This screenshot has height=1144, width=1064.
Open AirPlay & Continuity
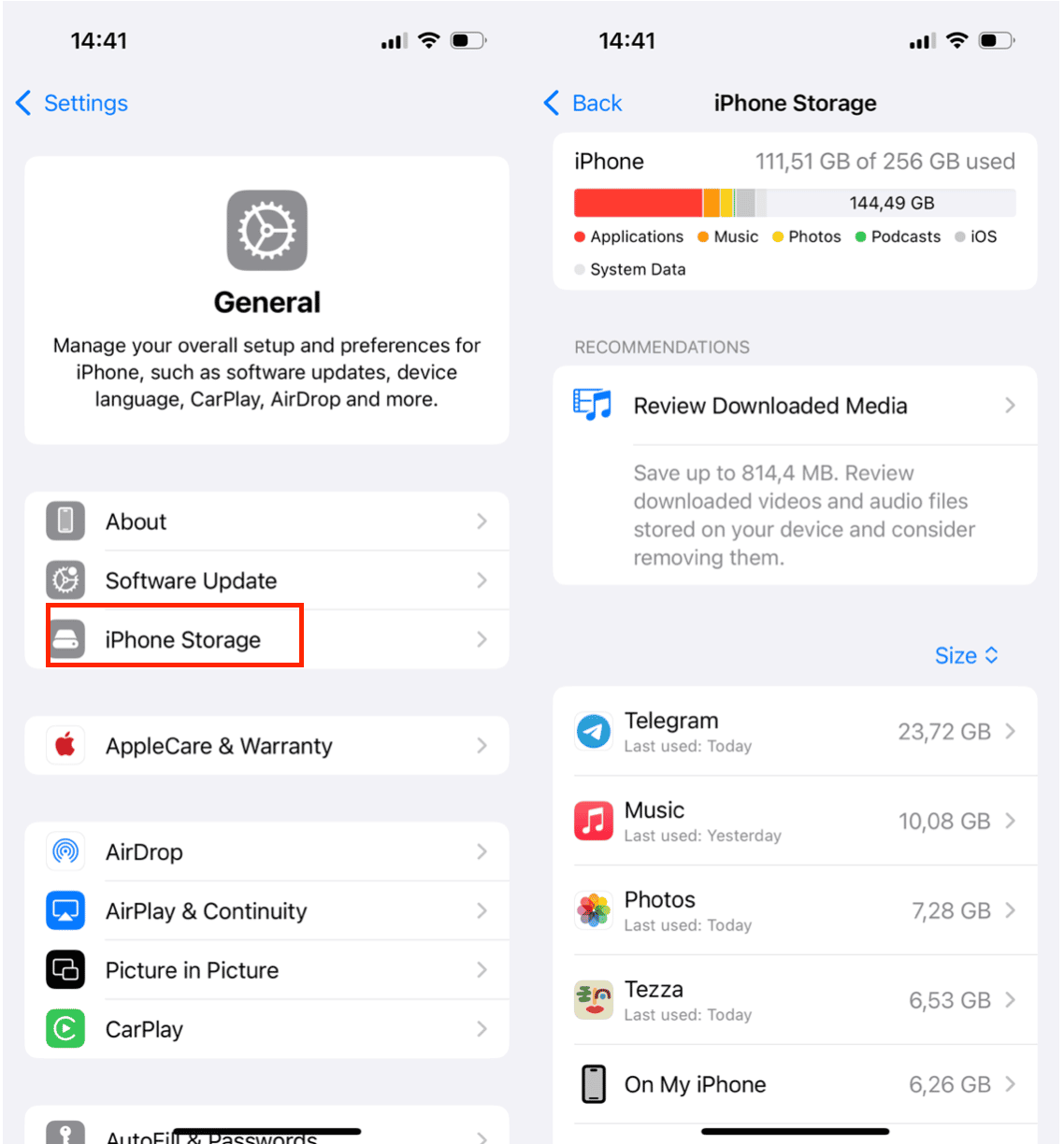coord(266,910)
